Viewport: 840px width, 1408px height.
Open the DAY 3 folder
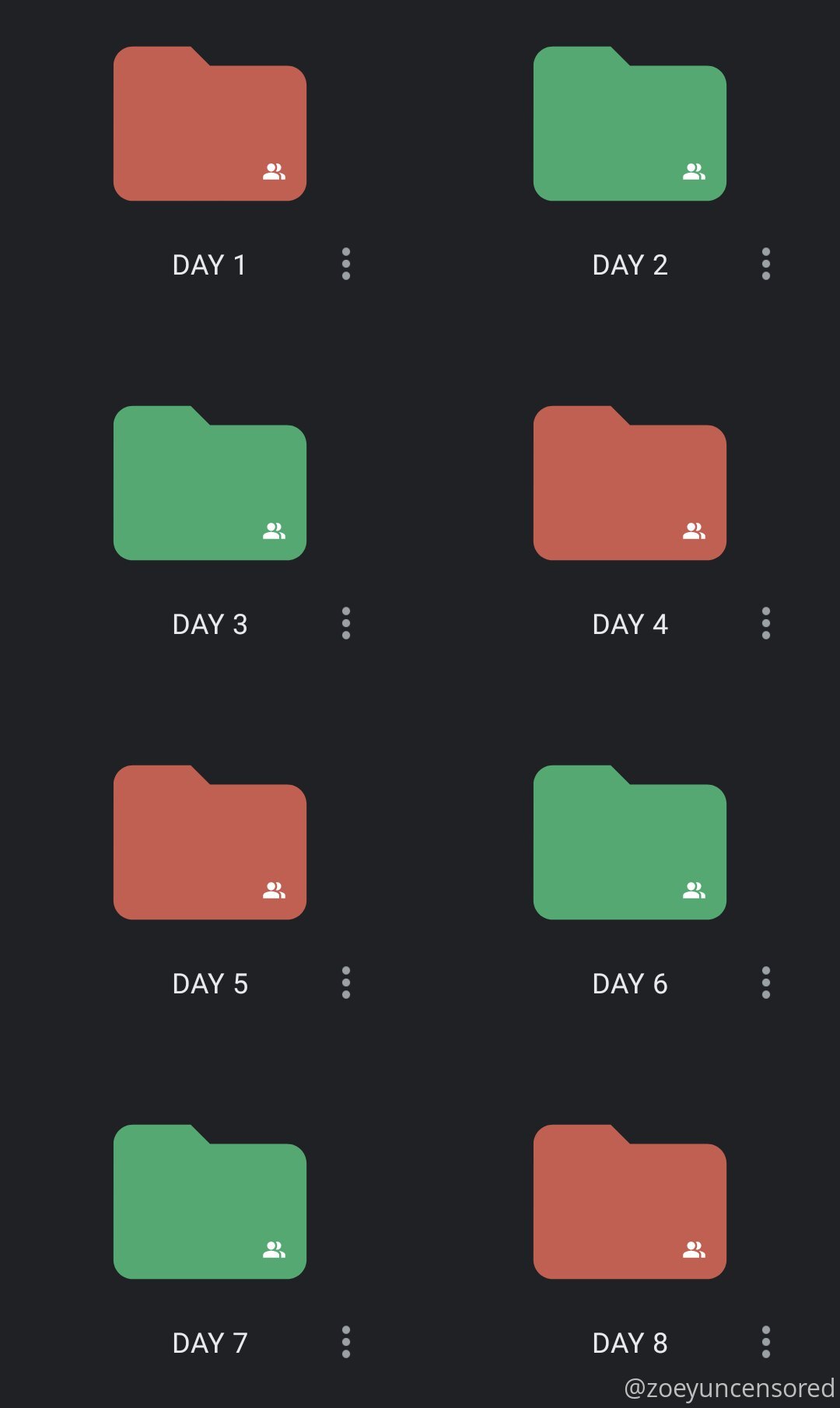click(x=210, y=483)
